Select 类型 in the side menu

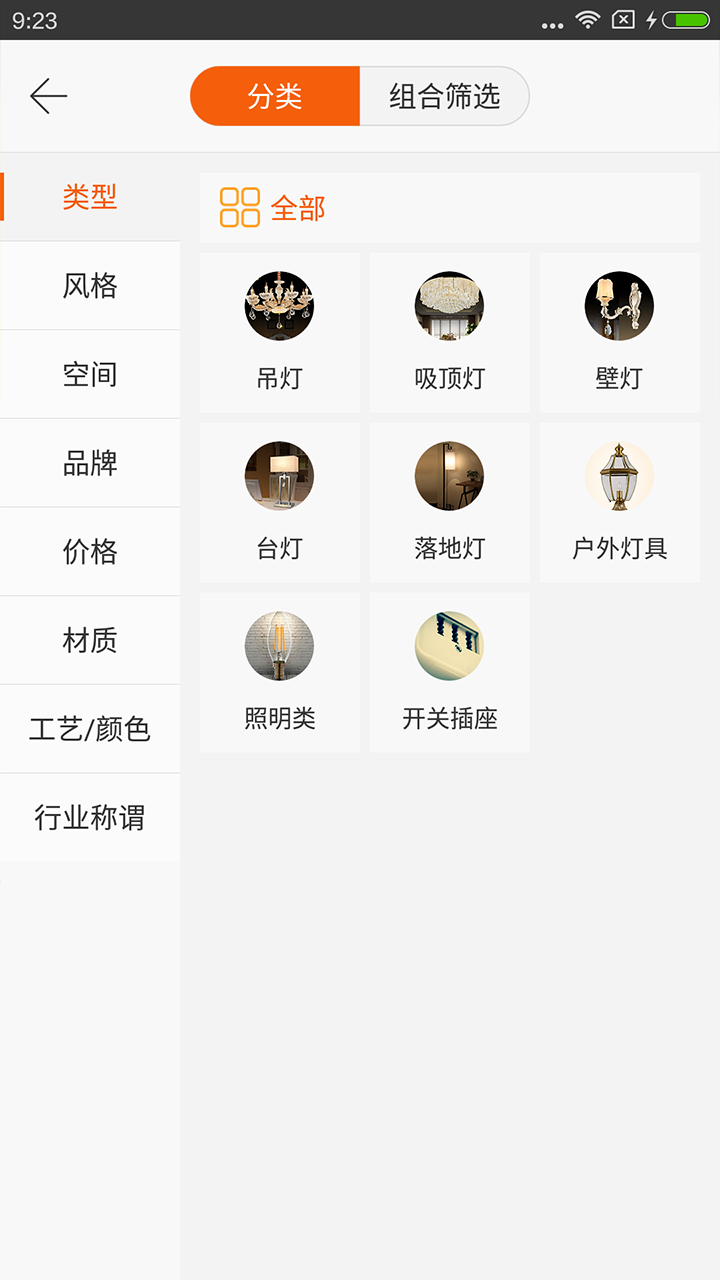(x=90, y=197)
